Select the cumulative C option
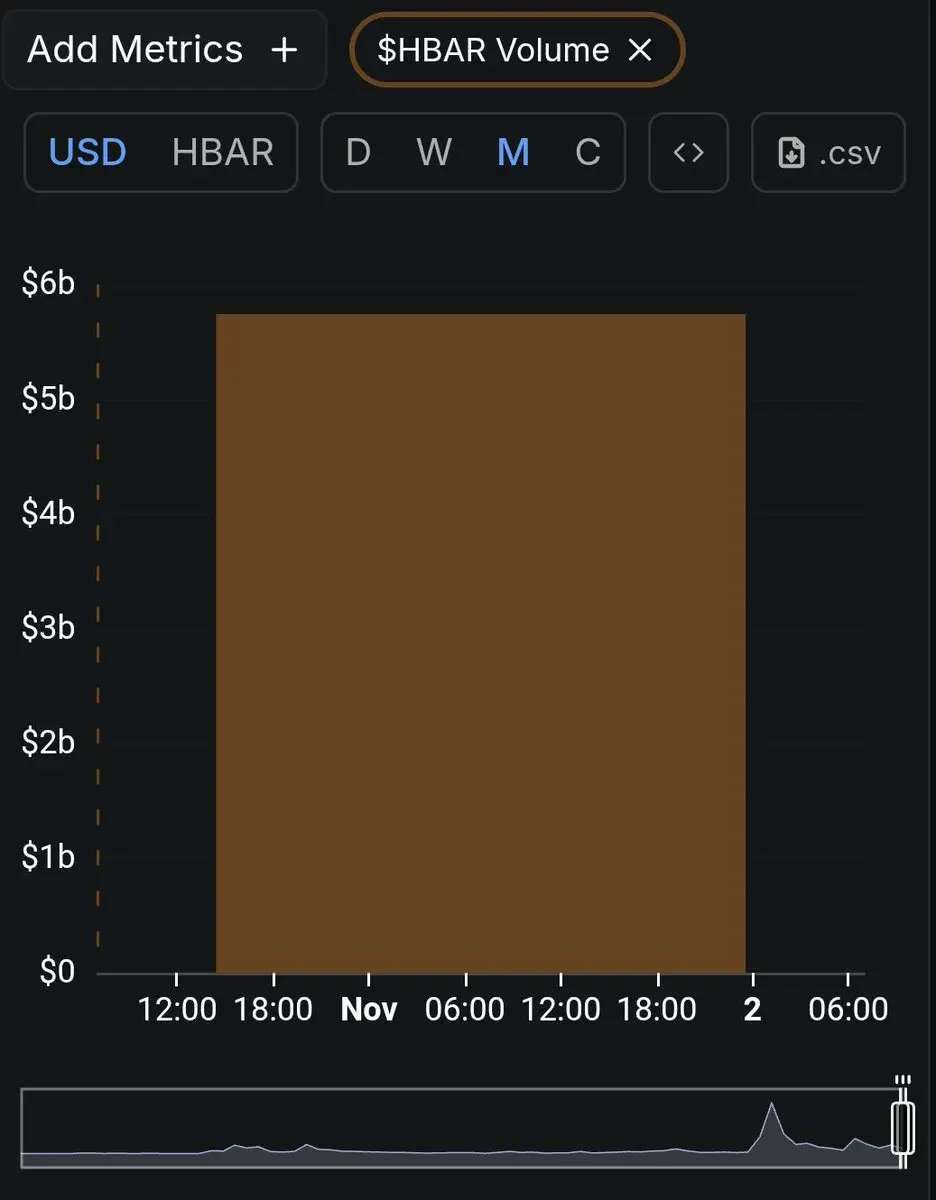This screenshot has height=1200, width=936. [588, 152]
